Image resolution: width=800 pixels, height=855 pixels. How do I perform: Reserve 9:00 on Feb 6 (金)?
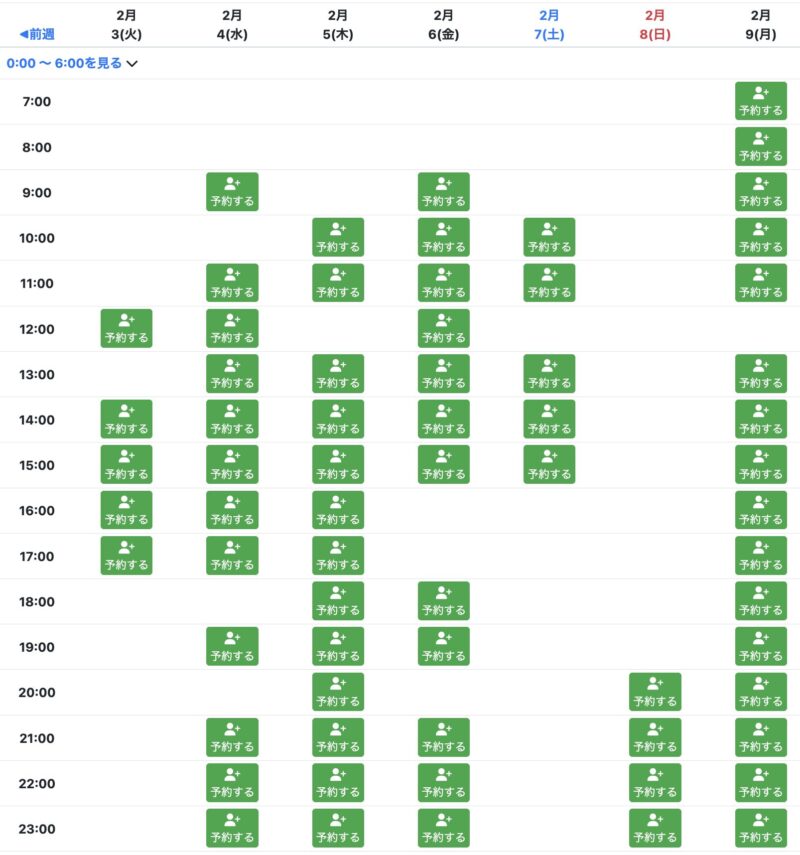[443, 192]
